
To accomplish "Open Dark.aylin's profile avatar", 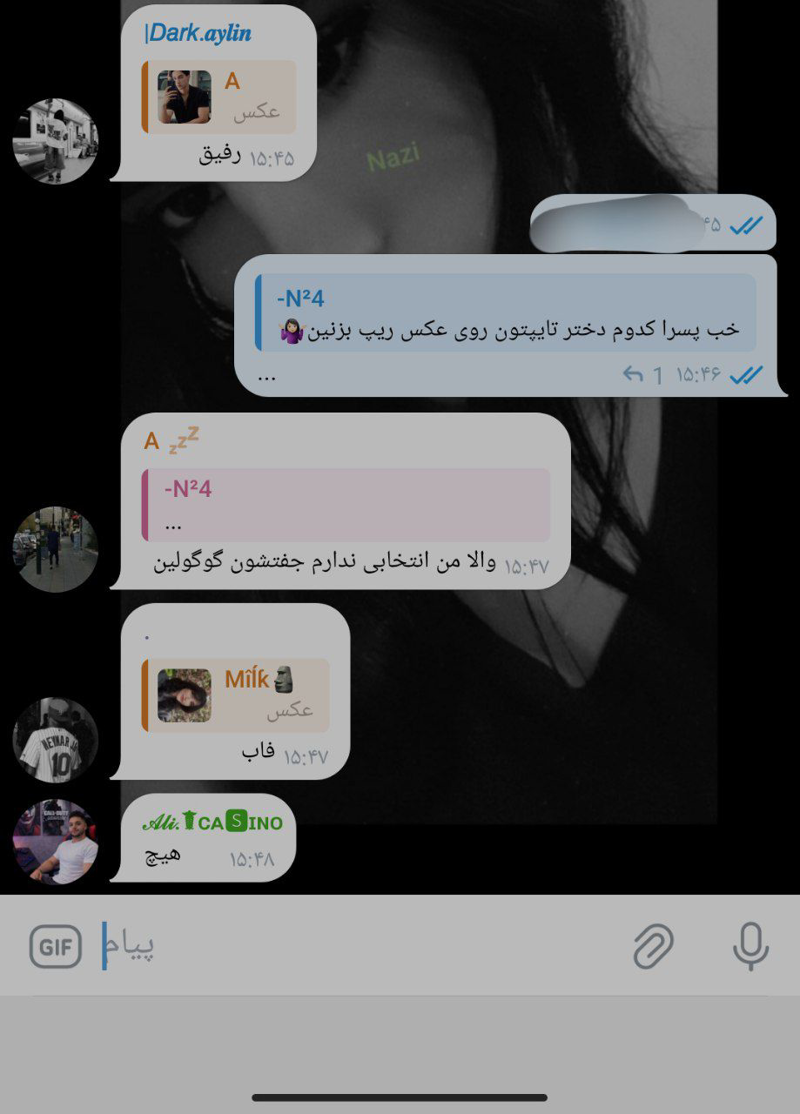I will pos(55,141).
